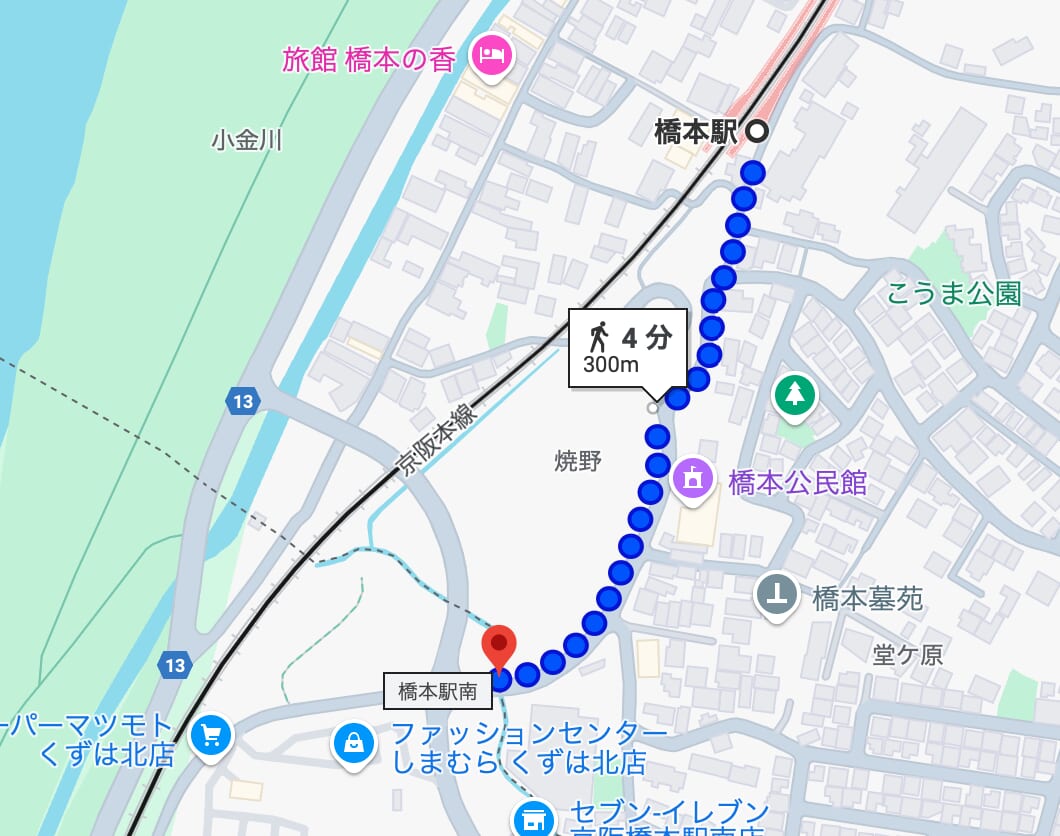Select the green park pin near こうま公園
Screen dimensions: 1060x836
tap(795, 393)
